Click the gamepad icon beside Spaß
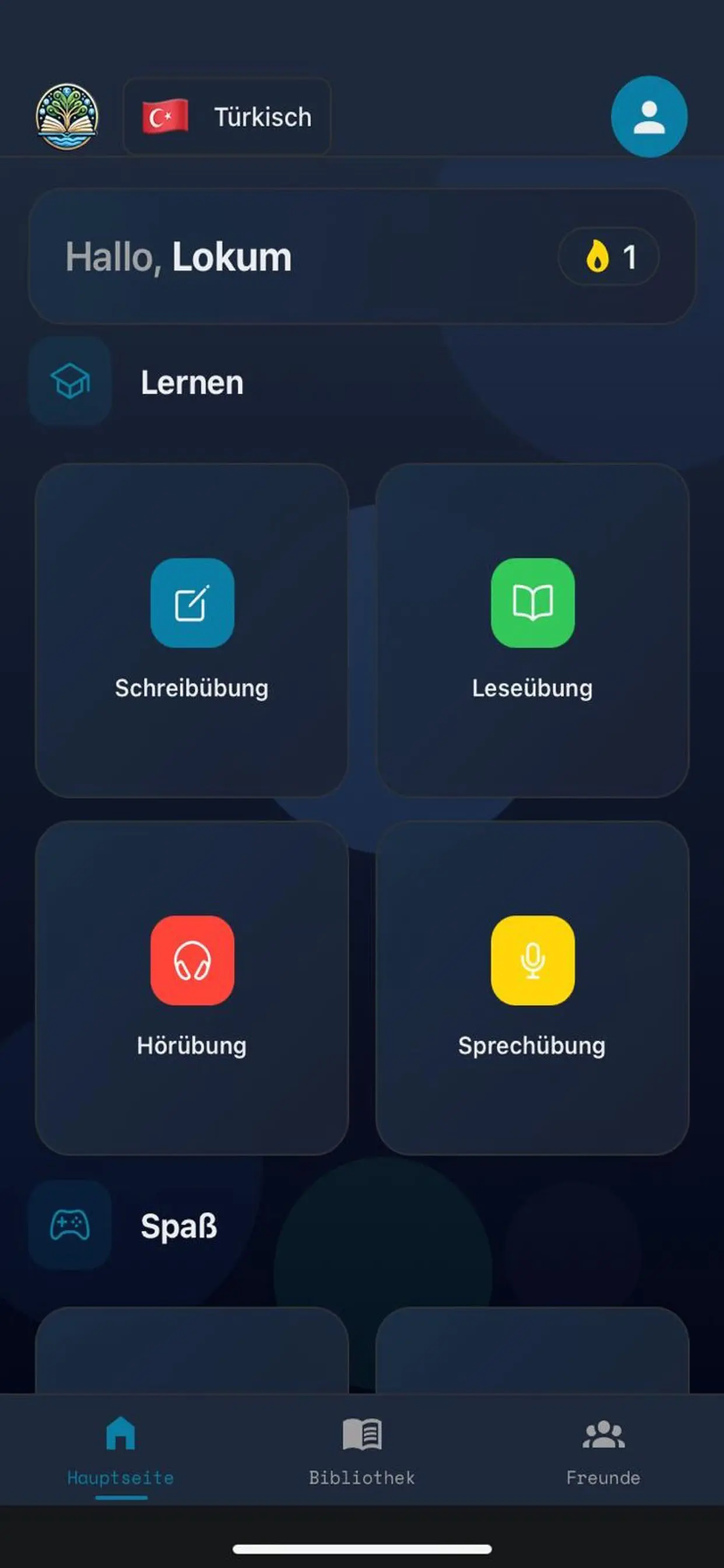Viewport: 724px width, 1568px height. tap(69, 1226)
